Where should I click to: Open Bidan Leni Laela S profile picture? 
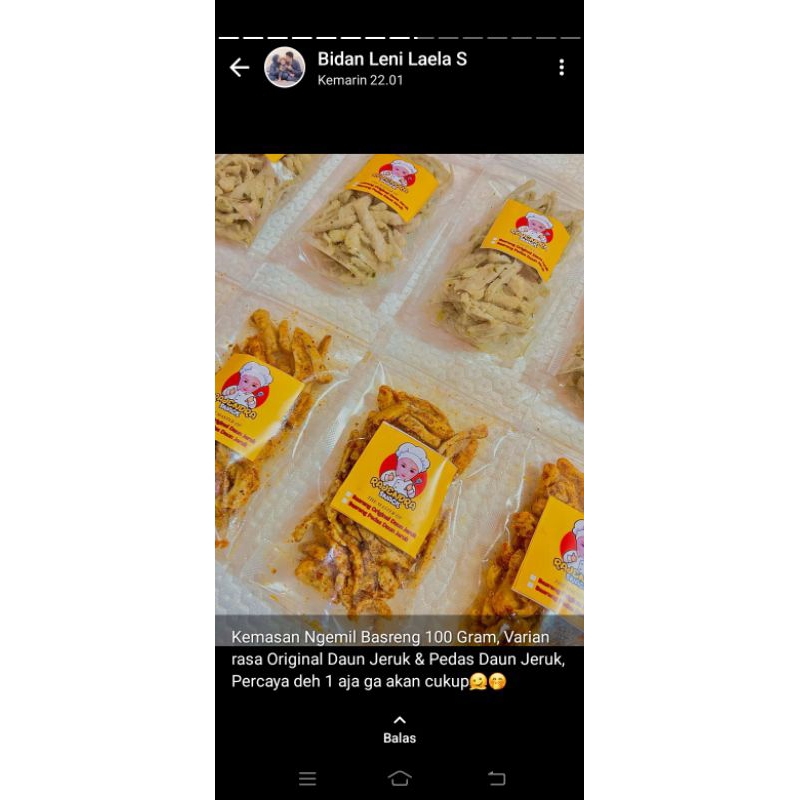pyautogui.click(x=284, y=67)
